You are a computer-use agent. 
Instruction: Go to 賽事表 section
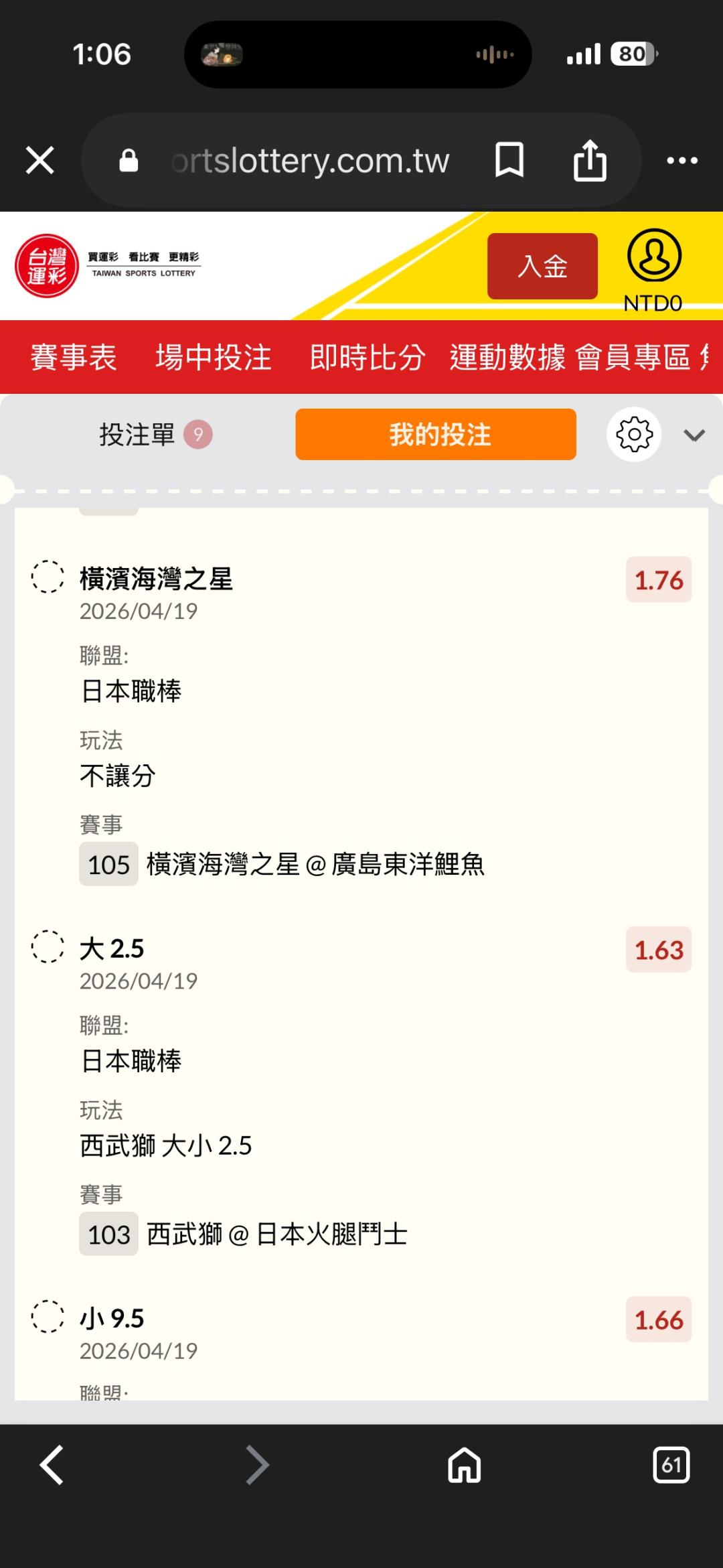(x=74, y=357)
